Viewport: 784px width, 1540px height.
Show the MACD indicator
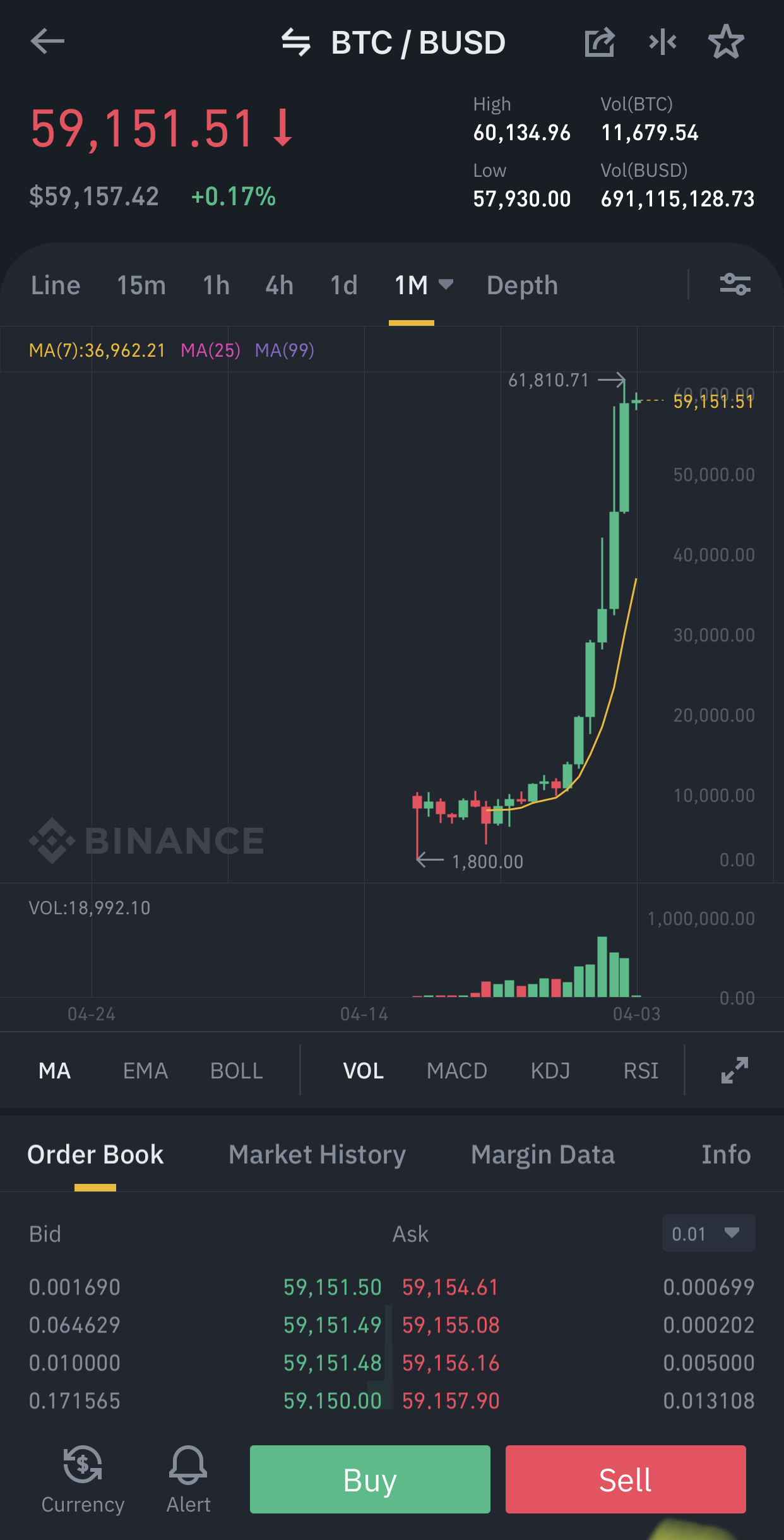pos(456,1071)
